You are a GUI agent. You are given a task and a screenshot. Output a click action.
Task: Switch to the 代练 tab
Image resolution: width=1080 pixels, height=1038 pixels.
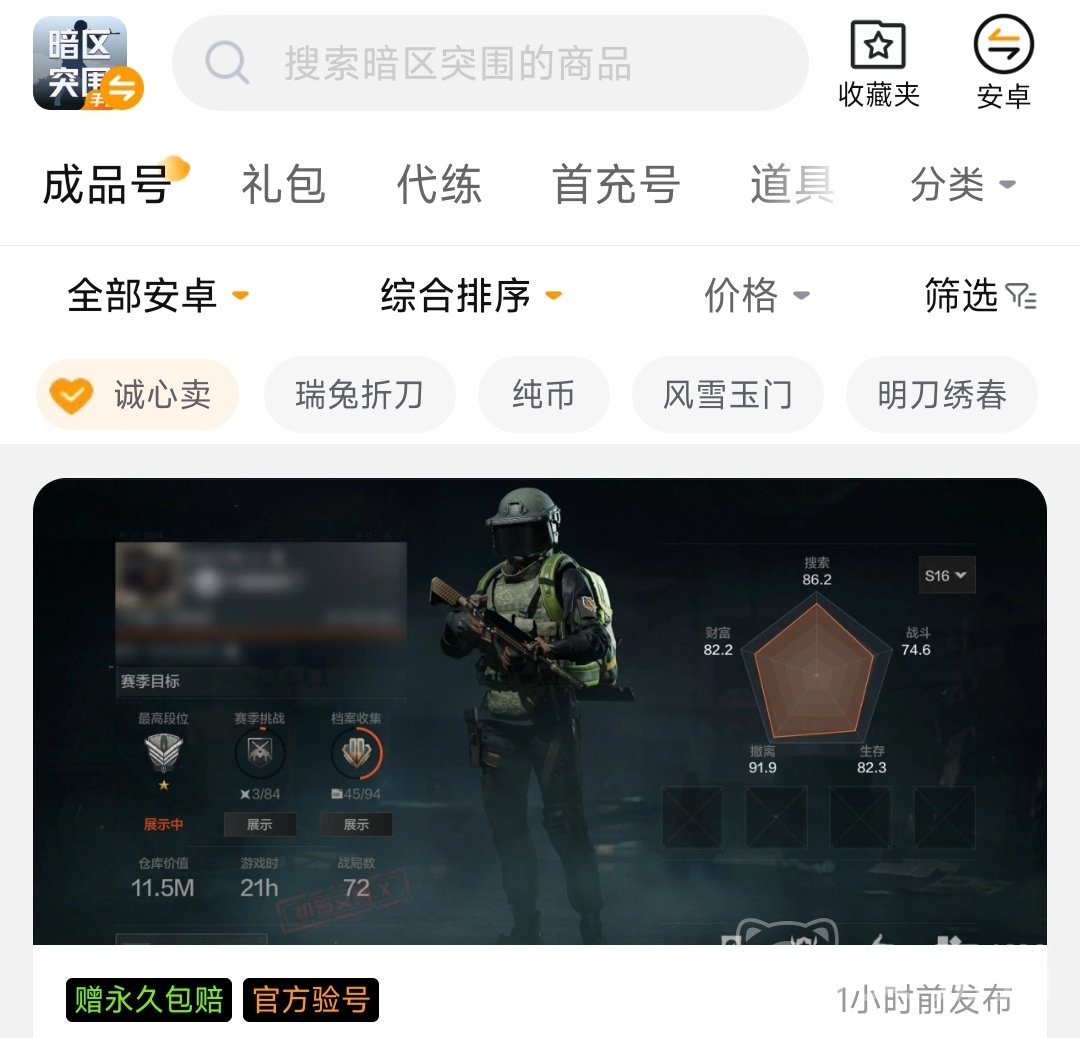click(439, 185)
